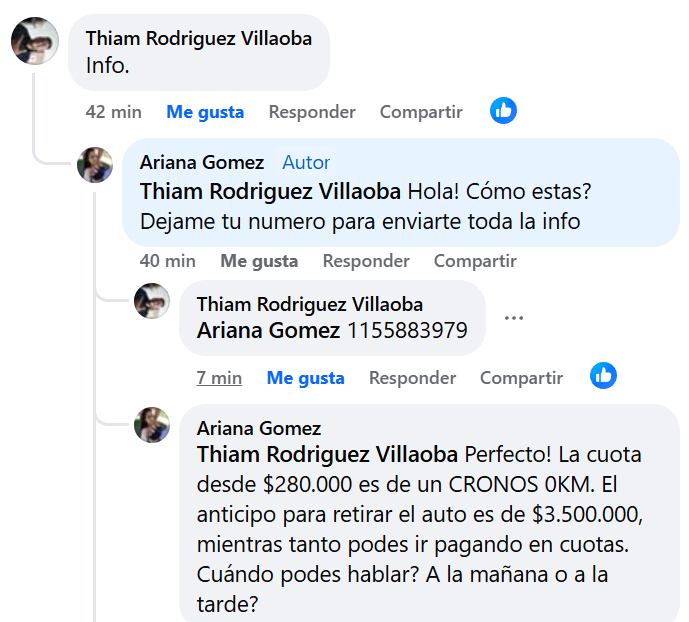View like reactions on phone number reply
This screenshot has height=622, width=689.
point(603,376)
